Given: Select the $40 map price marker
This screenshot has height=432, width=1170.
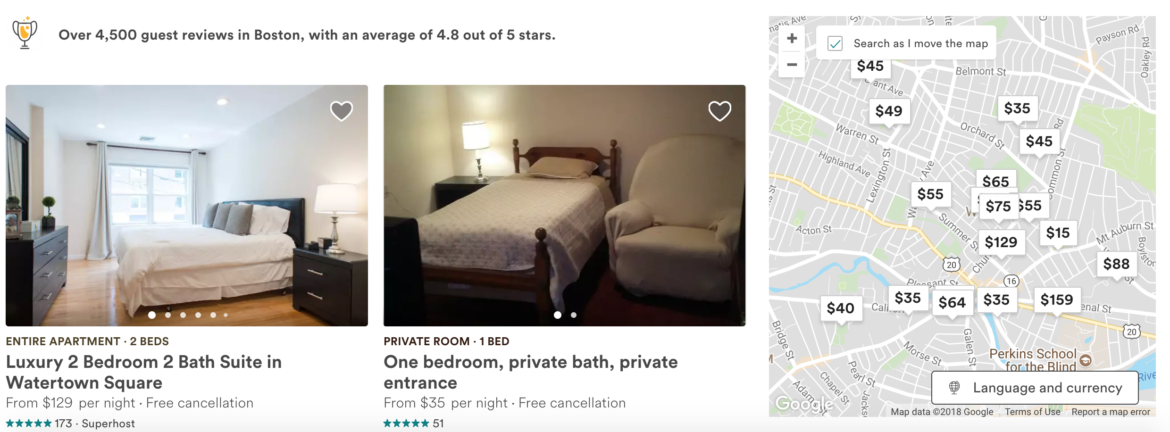Looking at the screenshot, I should 840,308.
